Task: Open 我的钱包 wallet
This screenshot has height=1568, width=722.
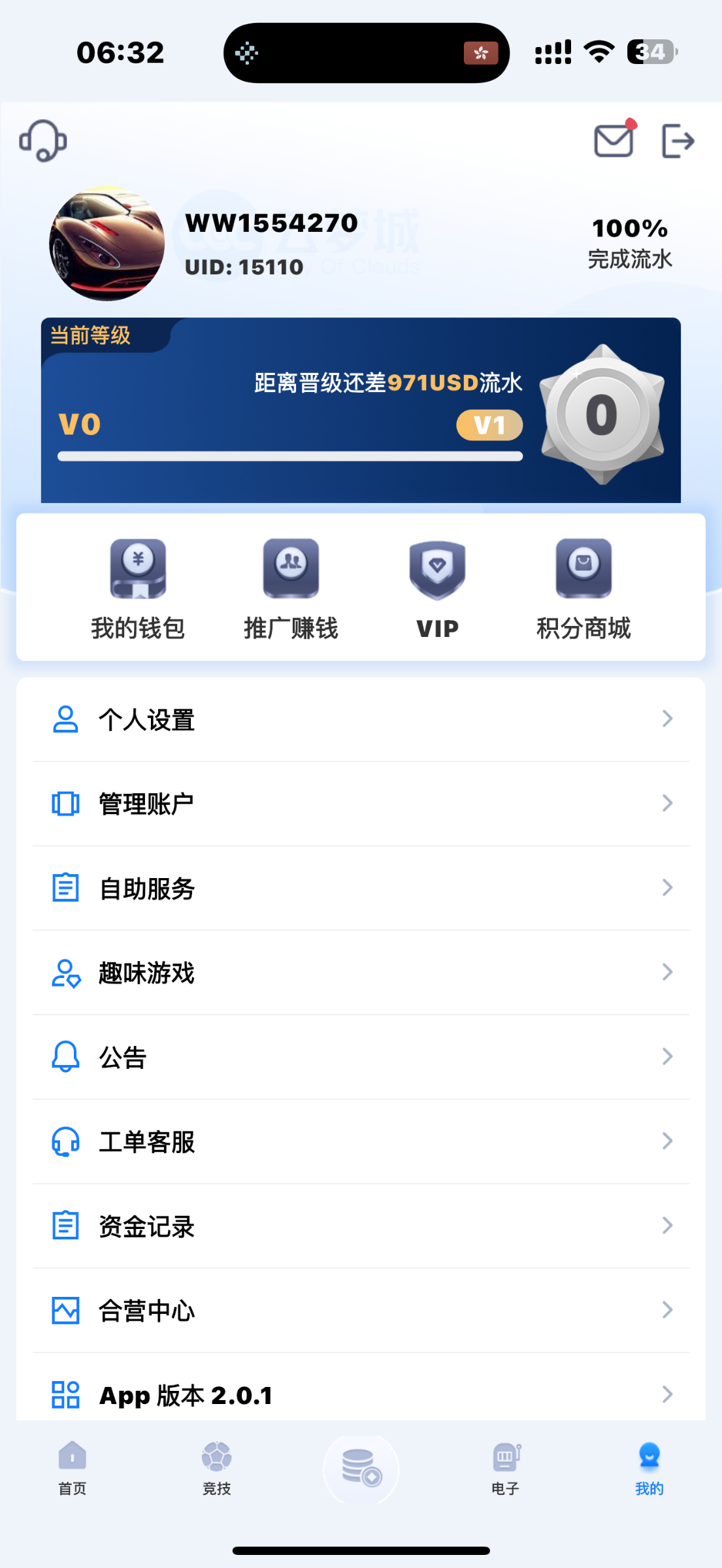Action: click(138, 588)
